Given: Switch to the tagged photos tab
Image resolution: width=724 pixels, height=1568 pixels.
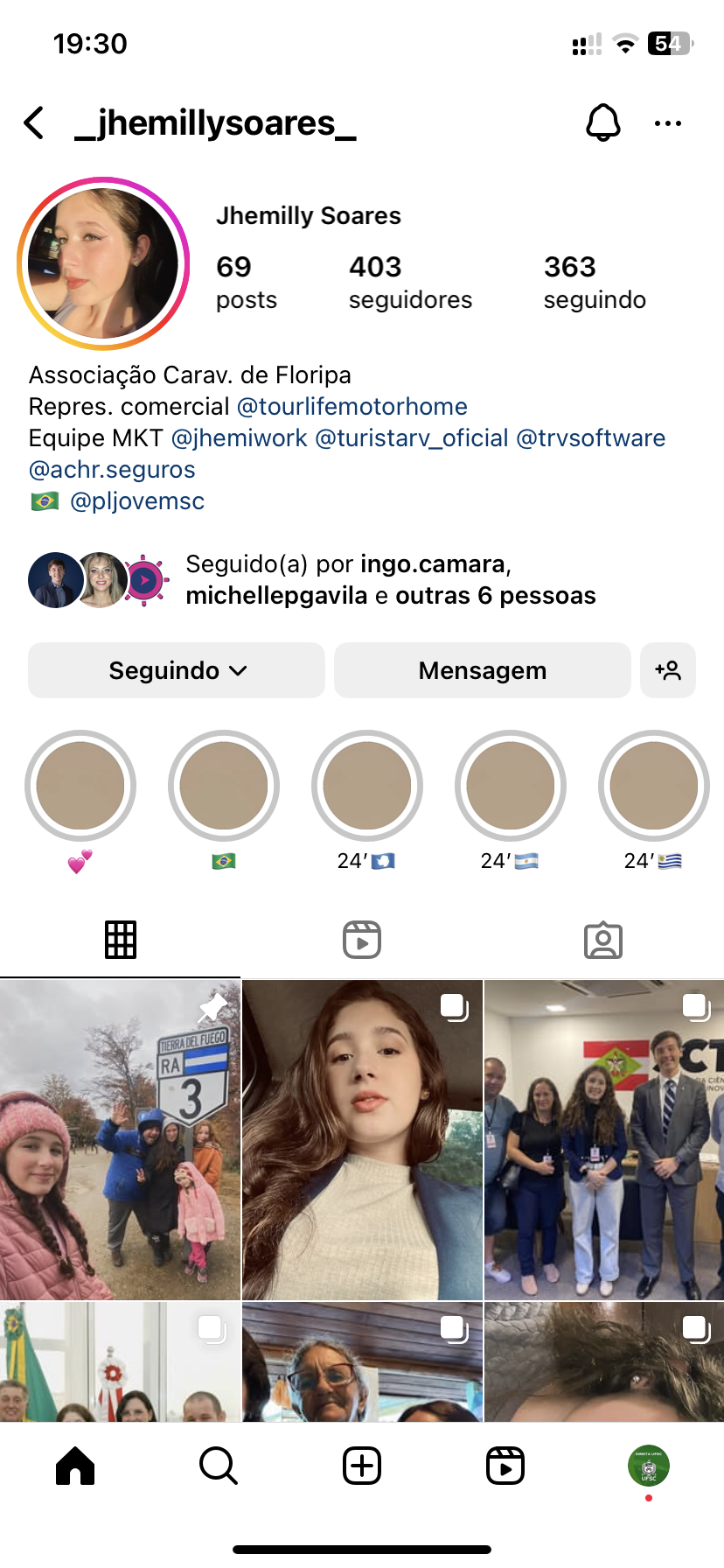Looking at the screenshot, I should click(603, 940).
